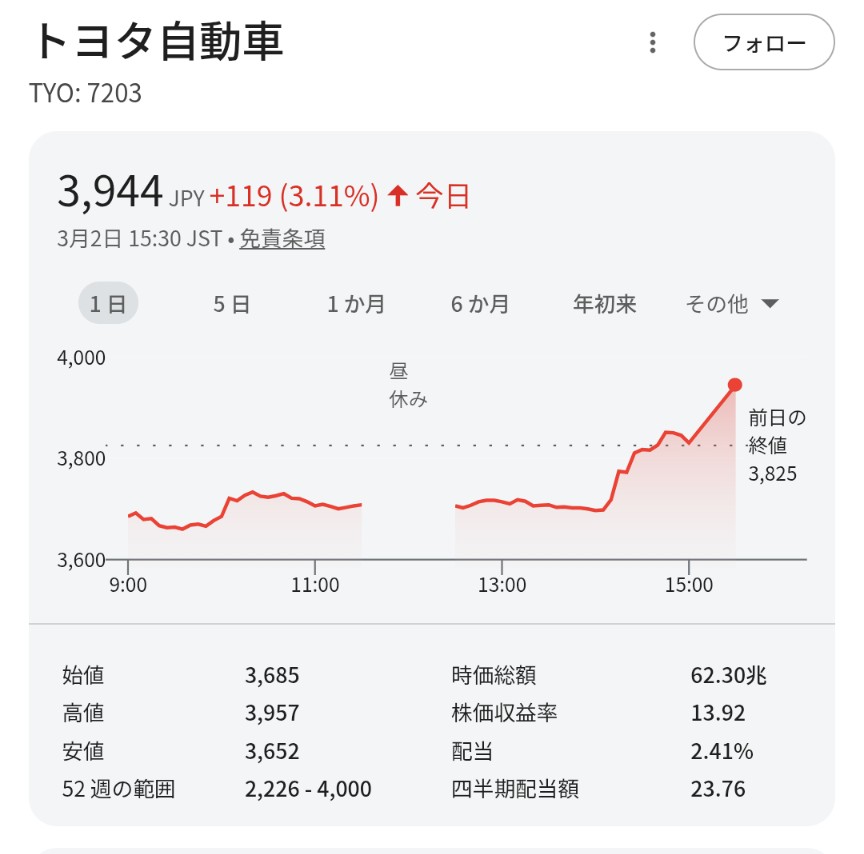Open the three-dot overflow menu
The height and width of the screenshot is (854, 864).
(x=652, y=43)
